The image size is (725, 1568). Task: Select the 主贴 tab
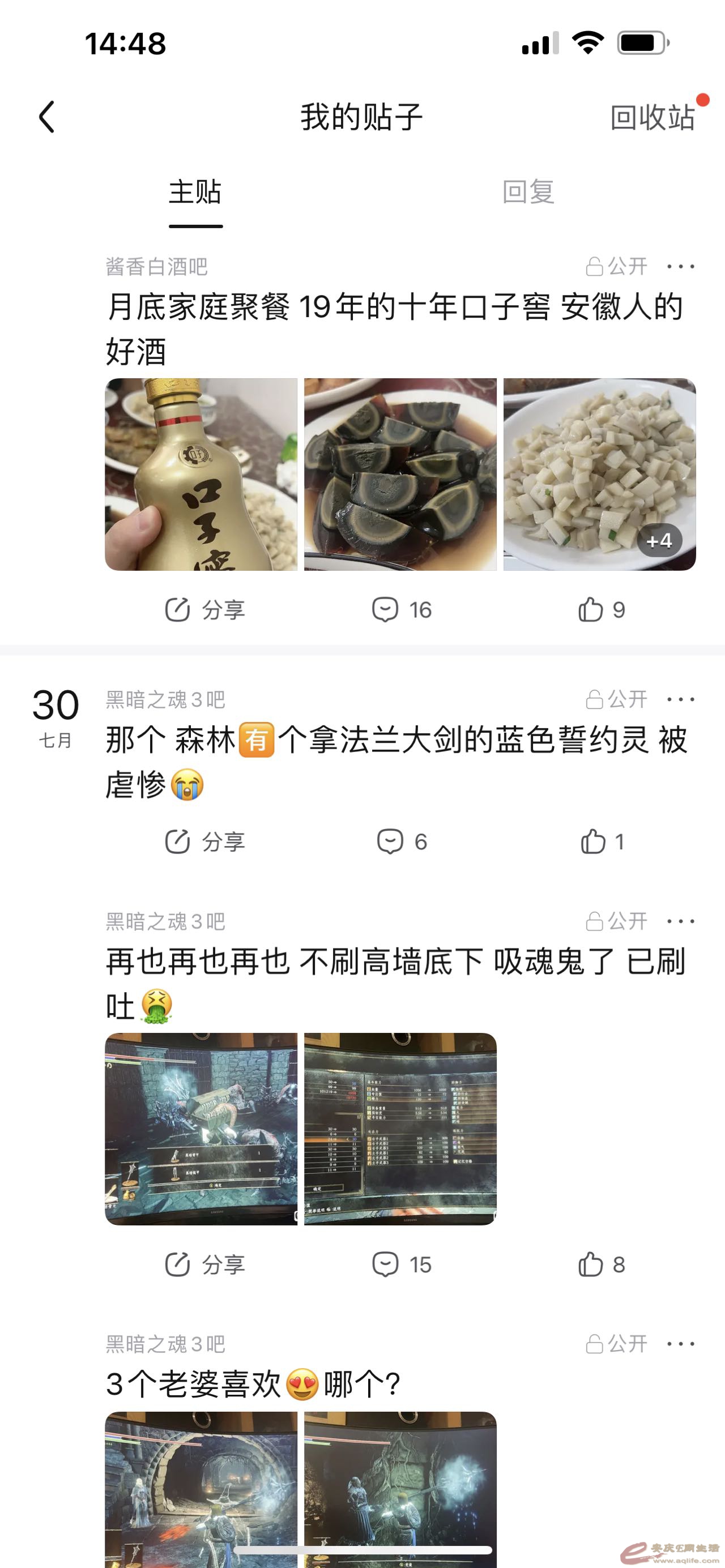coord(195,193)
